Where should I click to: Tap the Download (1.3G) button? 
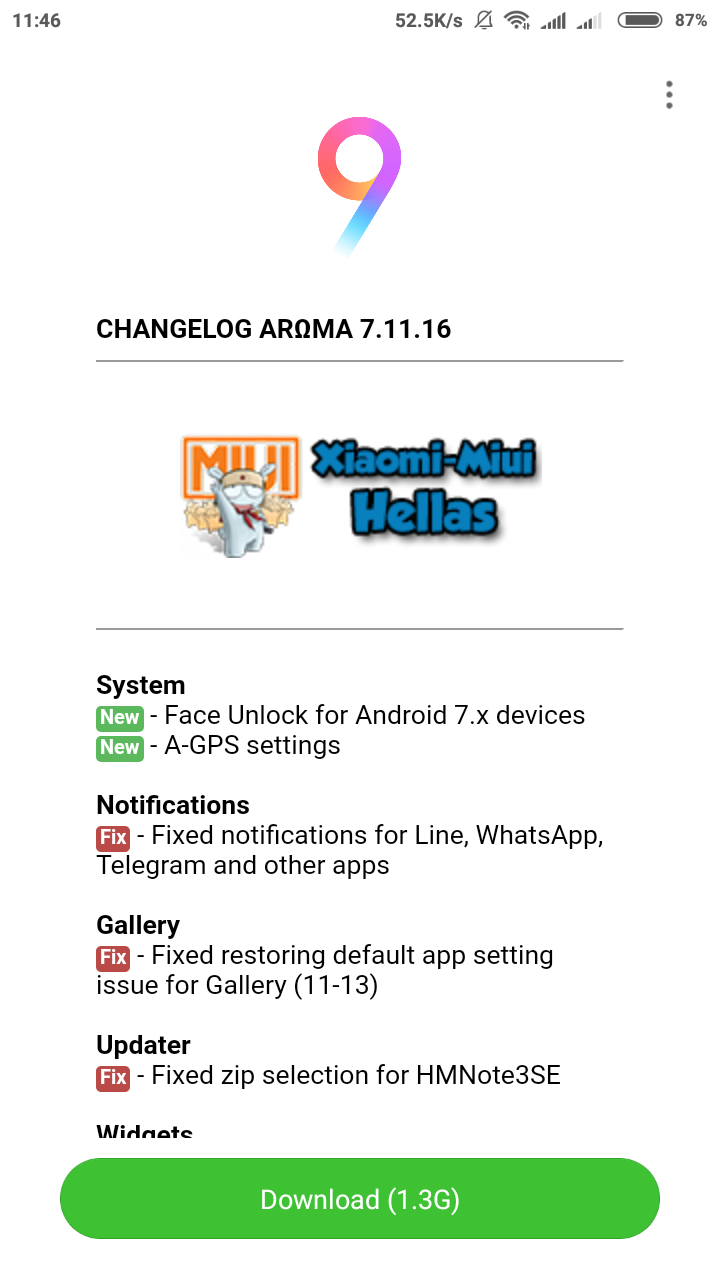tap(360, 1199)
